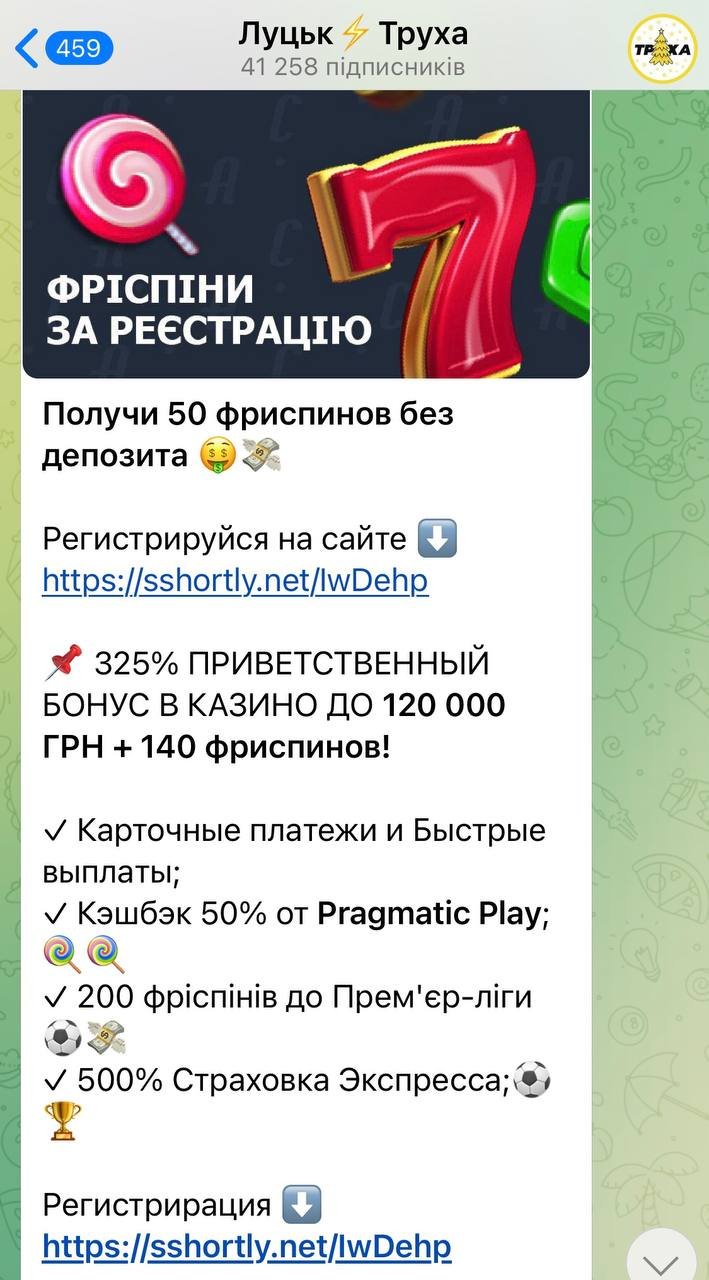Viewport: 709px width, 1280px height.
Task: Open the Луцьк Труха channel info header
Action: [353, 47]
